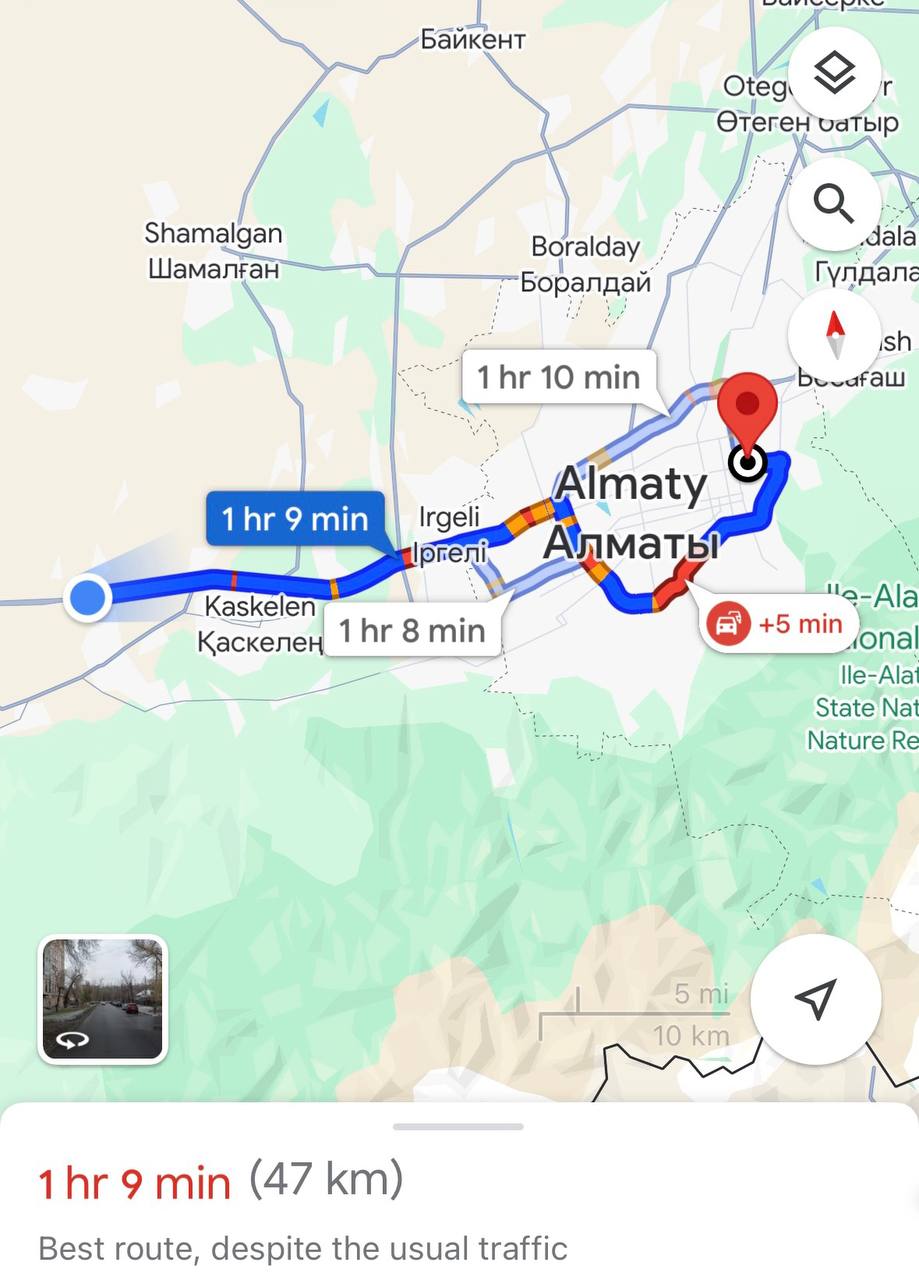Re-center map on my location
This screenshot has width=919, height=1280.
click(x=815, y=999)
